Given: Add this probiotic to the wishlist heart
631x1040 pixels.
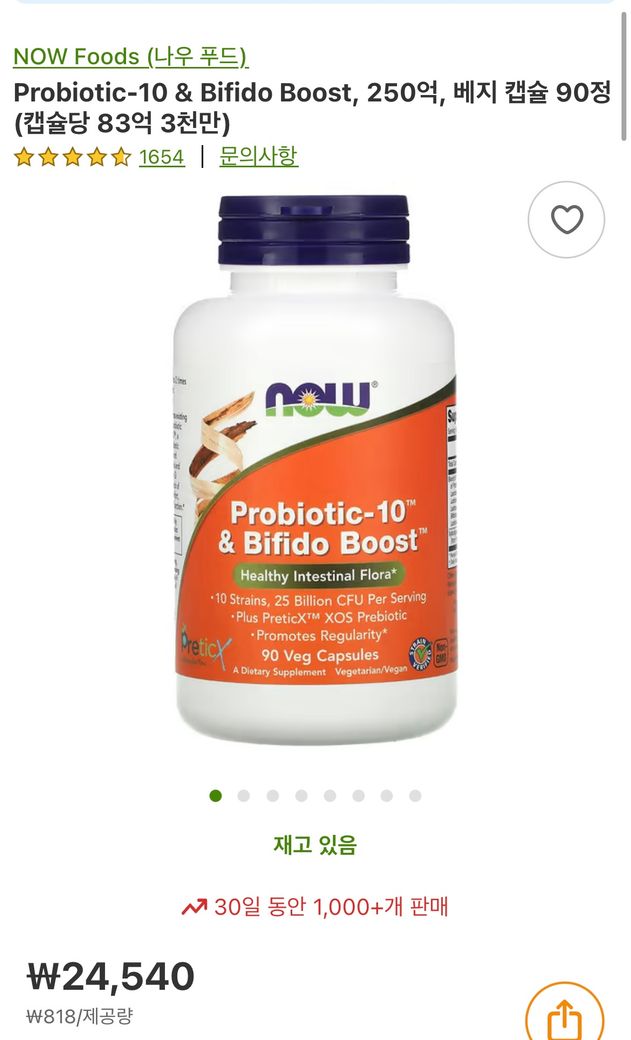Looking at the screenshot, I should pyautogui.click(x=566, y=220).
